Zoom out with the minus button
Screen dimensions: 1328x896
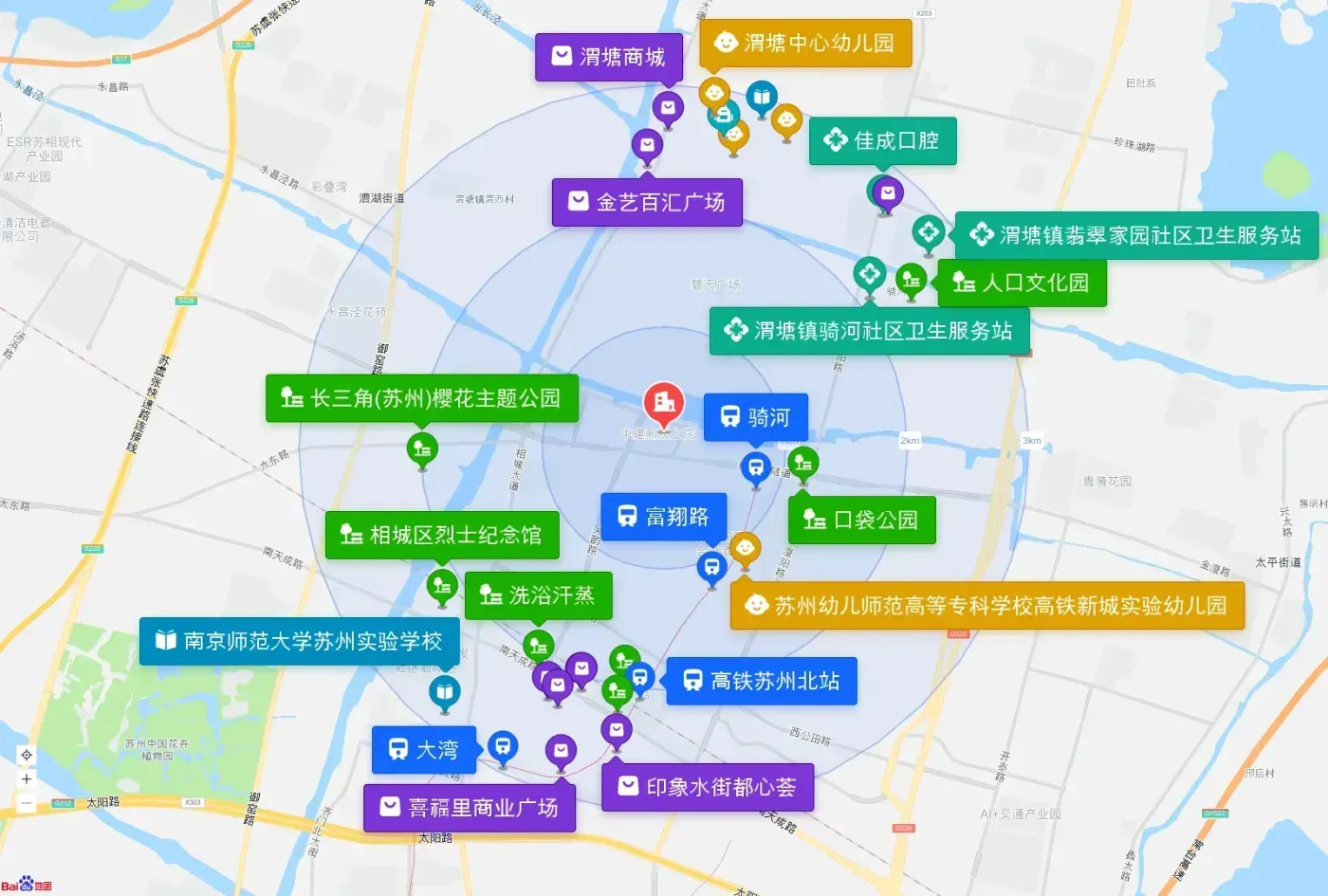pyautogui.click(x=27, y=803)
